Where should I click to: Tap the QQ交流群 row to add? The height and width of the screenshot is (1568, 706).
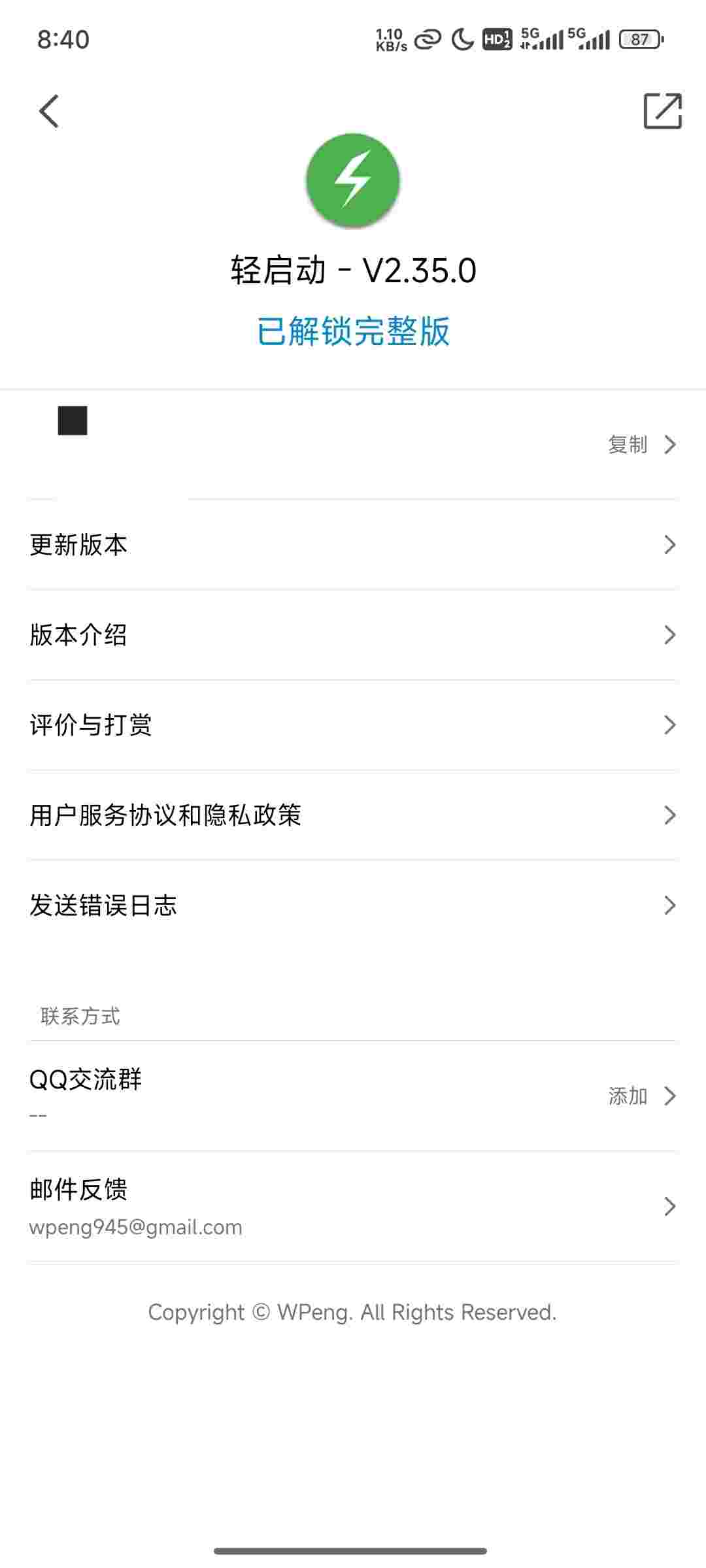point(353,1096)
